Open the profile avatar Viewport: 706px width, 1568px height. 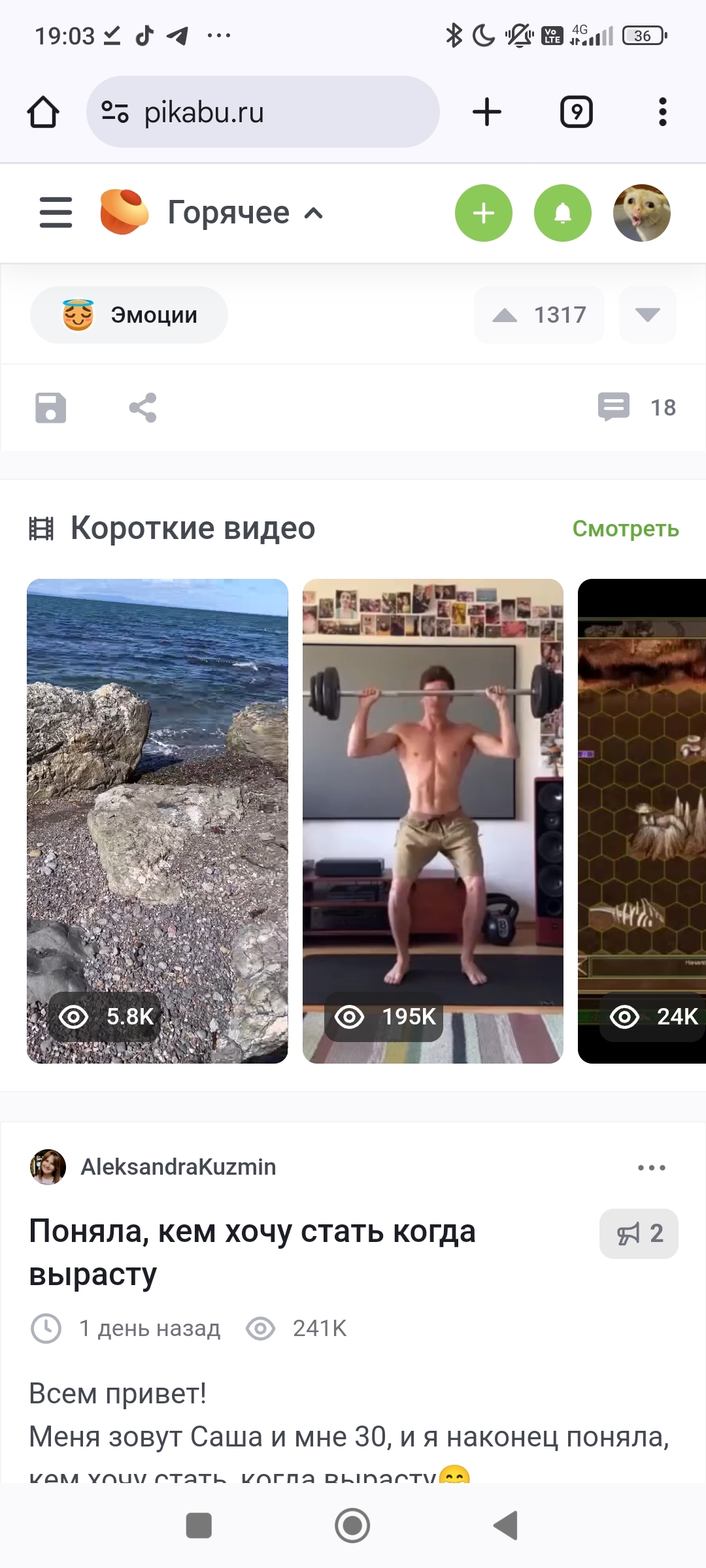pyautogui.click(x=641, y=213)
